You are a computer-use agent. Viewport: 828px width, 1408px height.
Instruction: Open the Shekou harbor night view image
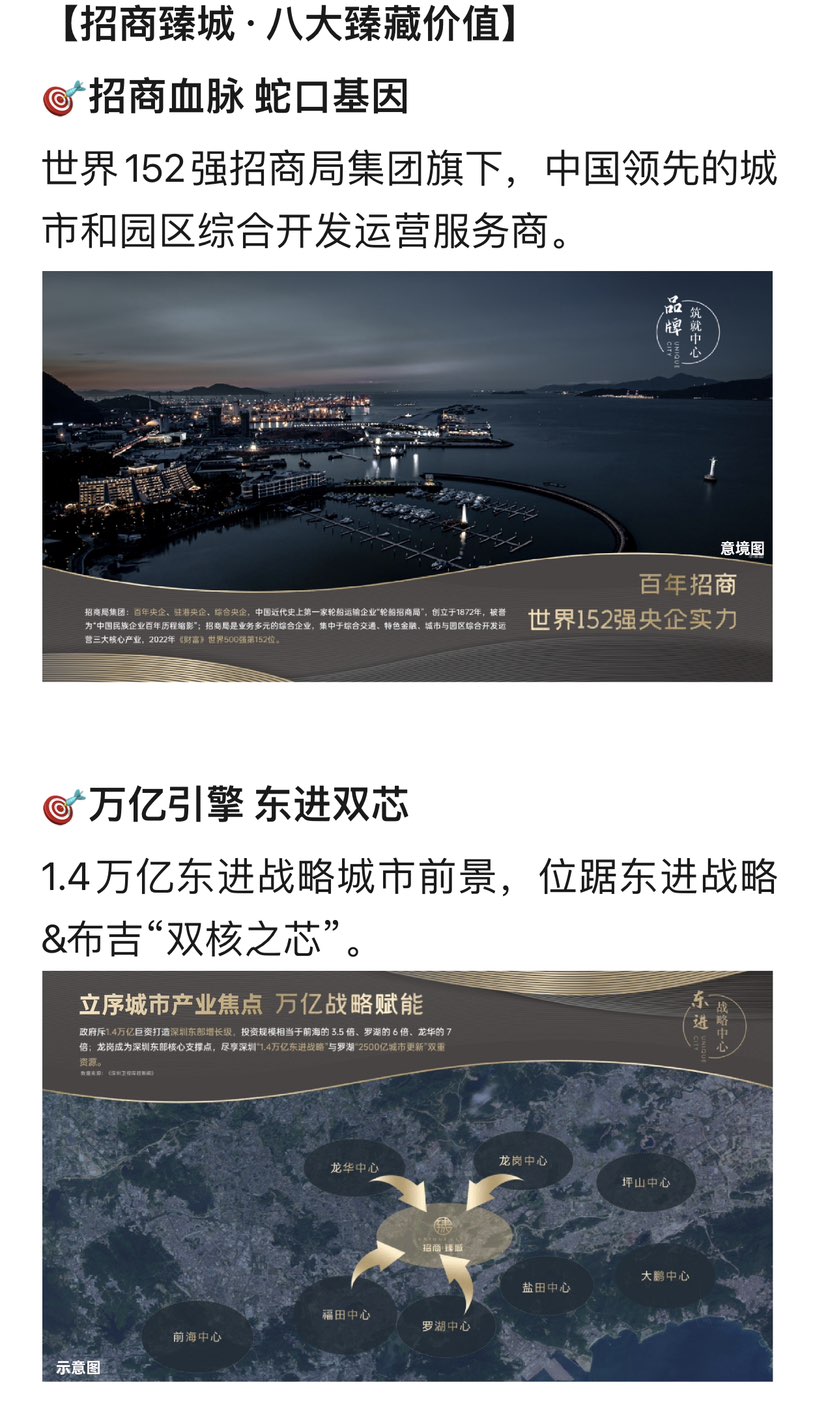[x=407, y=476]
